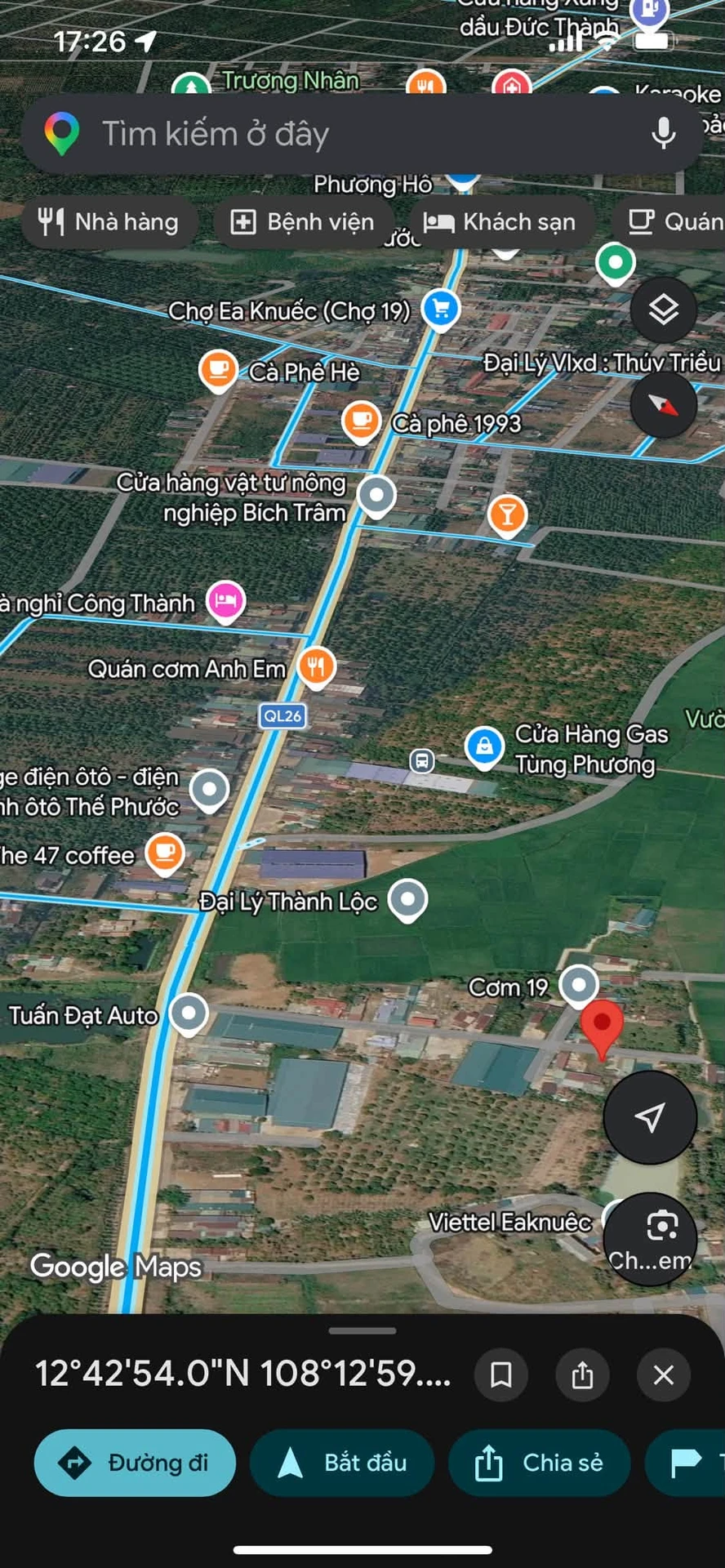This screenshot has height=1568, width=725.
Task: Save the dropped pin with bookmark icon
Action: (x=501, y=1374)
